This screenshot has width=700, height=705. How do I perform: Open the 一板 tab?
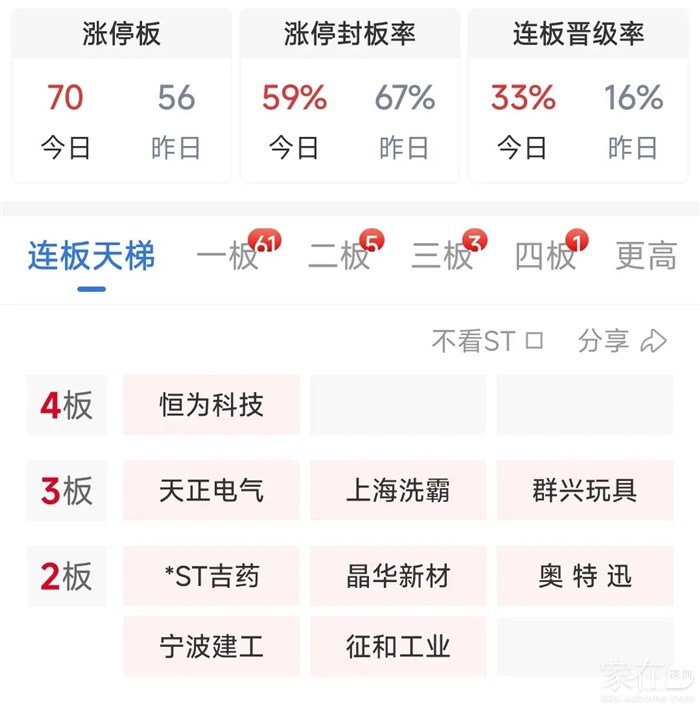[x=229, y=256]
